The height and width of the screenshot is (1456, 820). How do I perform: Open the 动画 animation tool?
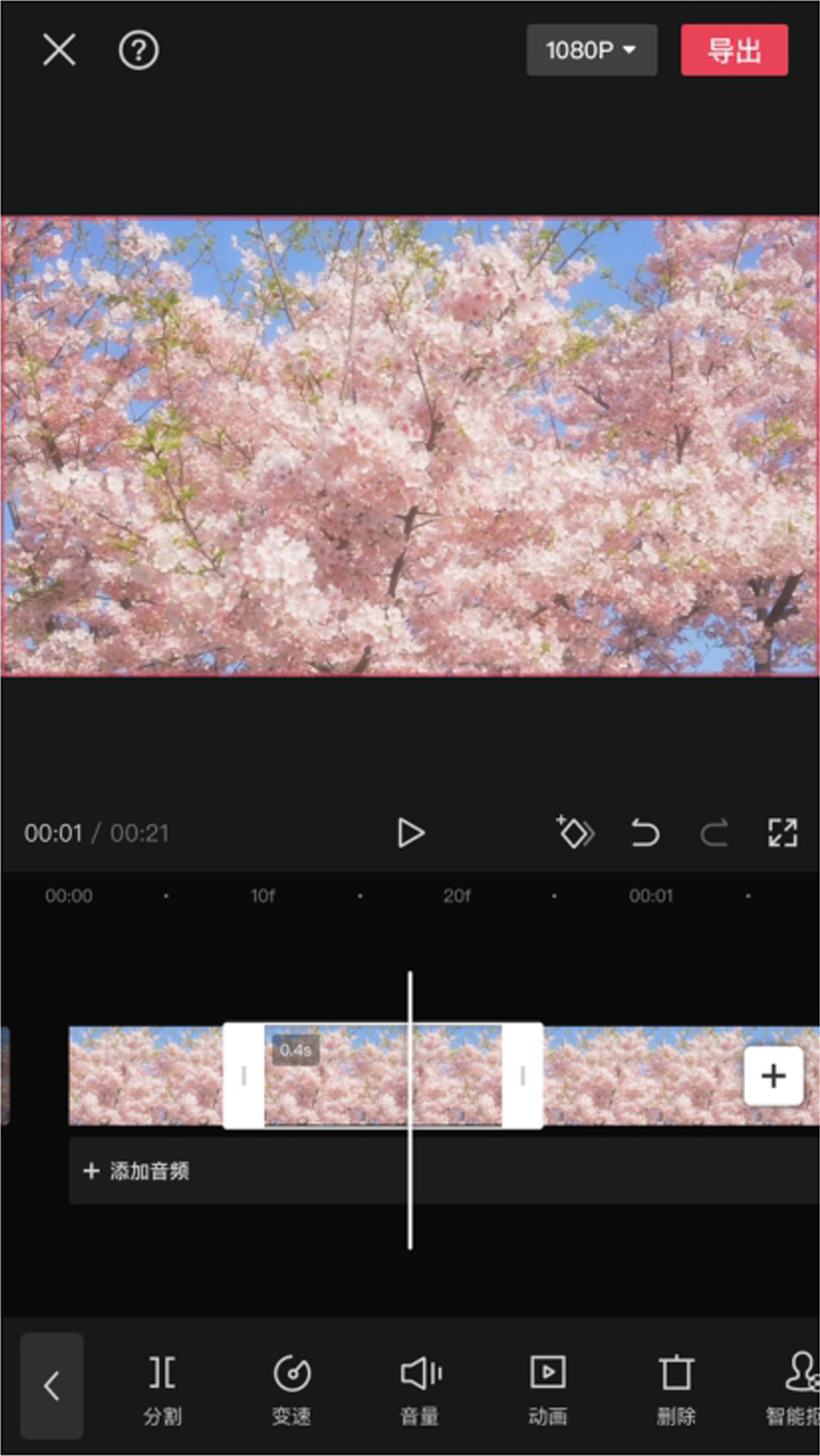click(x=548, y=1390)
